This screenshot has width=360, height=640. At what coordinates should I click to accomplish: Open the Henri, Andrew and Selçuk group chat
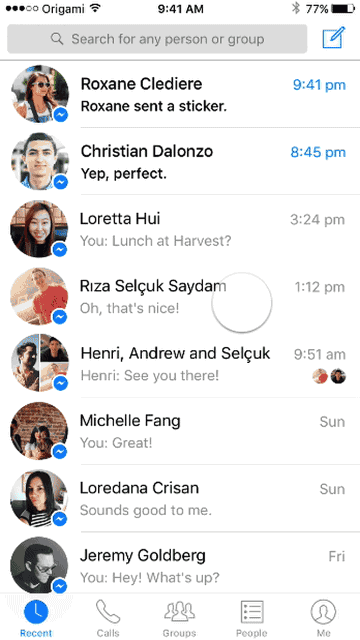pyautogui.click(x=180, y=364)
